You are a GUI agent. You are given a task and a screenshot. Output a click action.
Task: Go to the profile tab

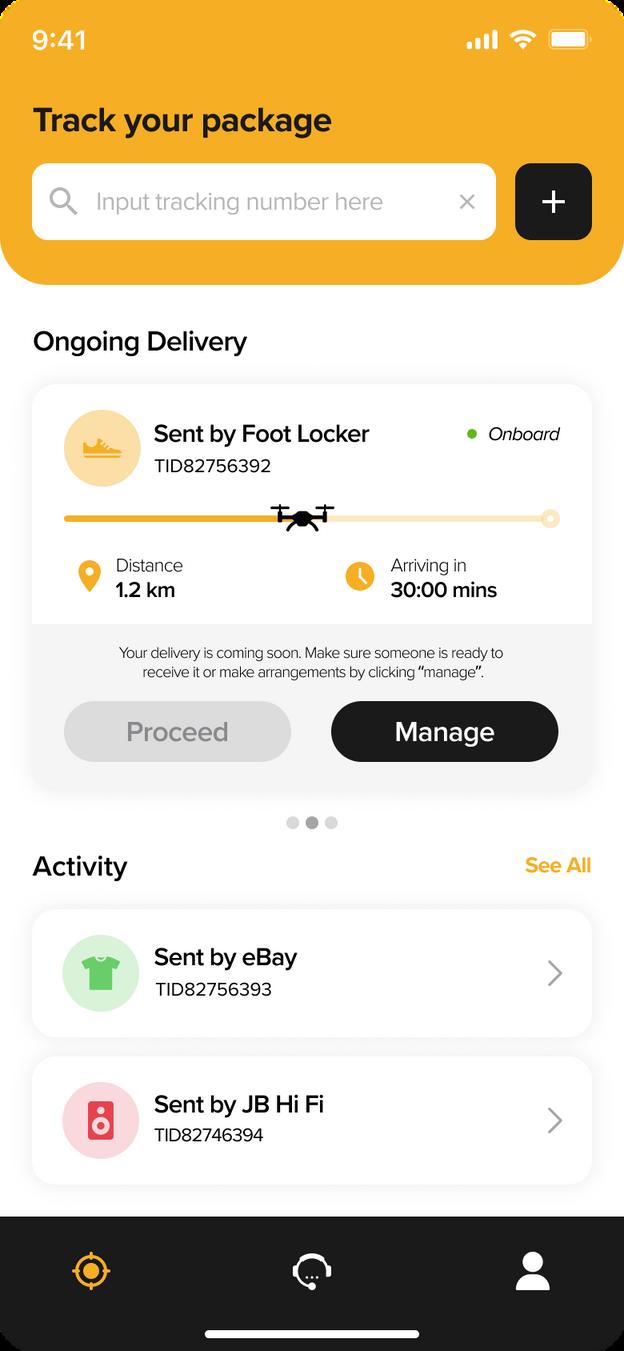(532, 1271)
